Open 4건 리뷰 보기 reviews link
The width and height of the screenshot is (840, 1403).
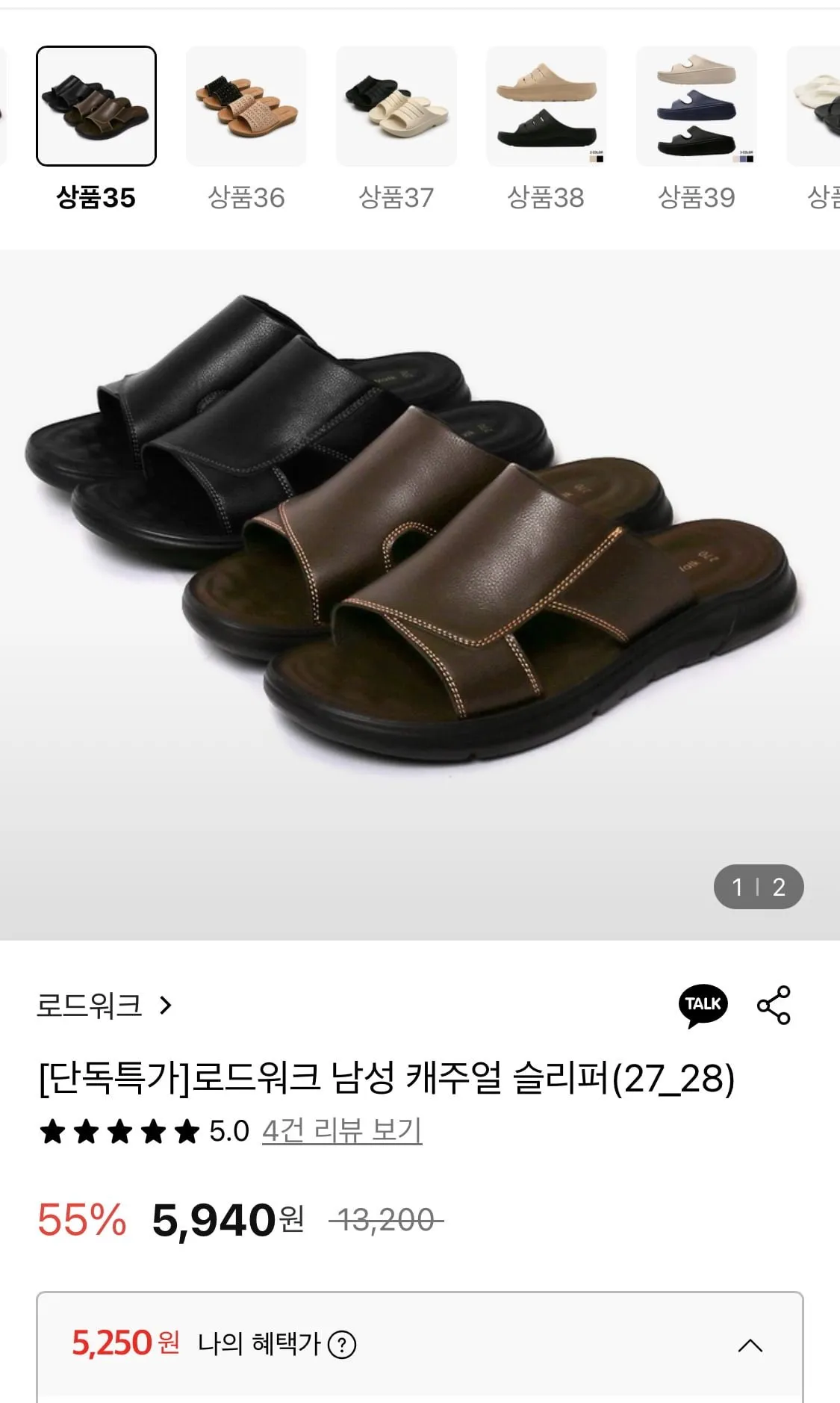(342, 1130)
